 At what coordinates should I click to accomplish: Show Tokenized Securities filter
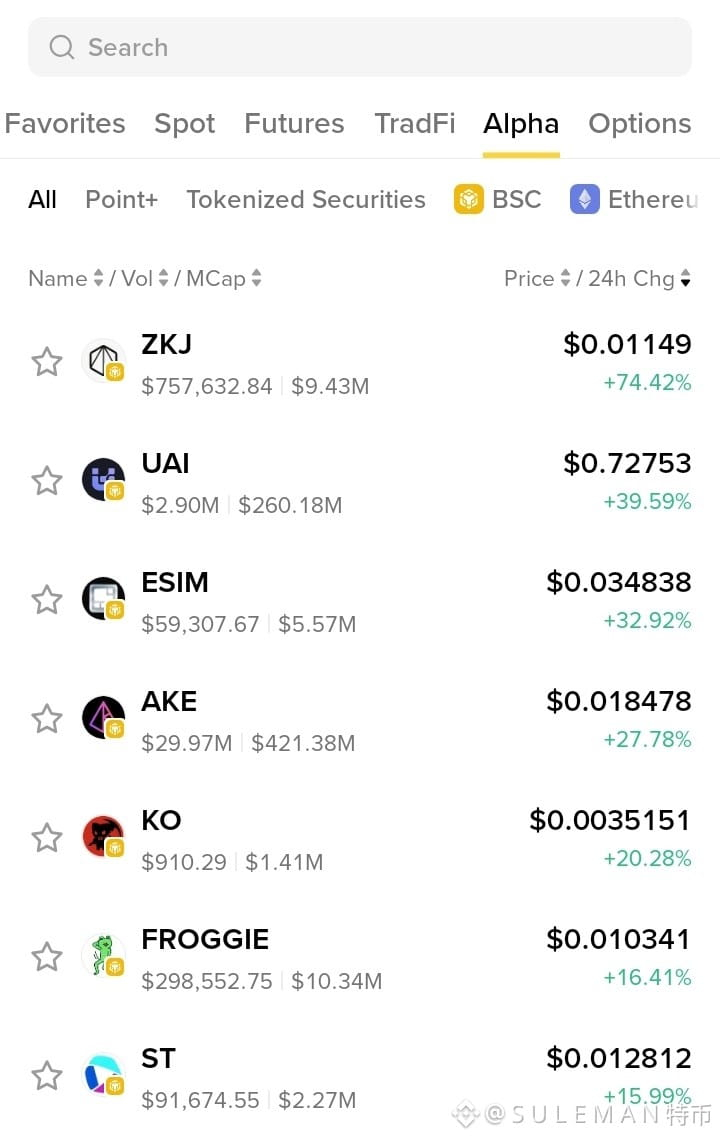click(x=306, y=199)
